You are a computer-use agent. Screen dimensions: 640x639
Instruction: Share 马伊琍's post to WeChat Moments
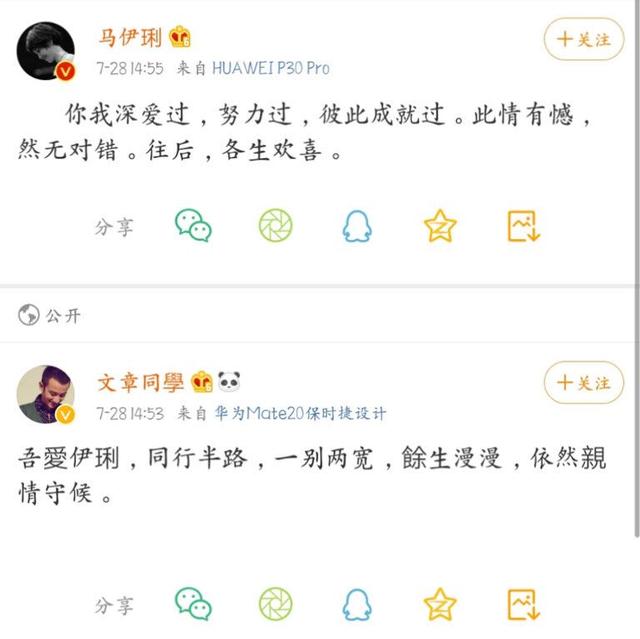point(276,226)
